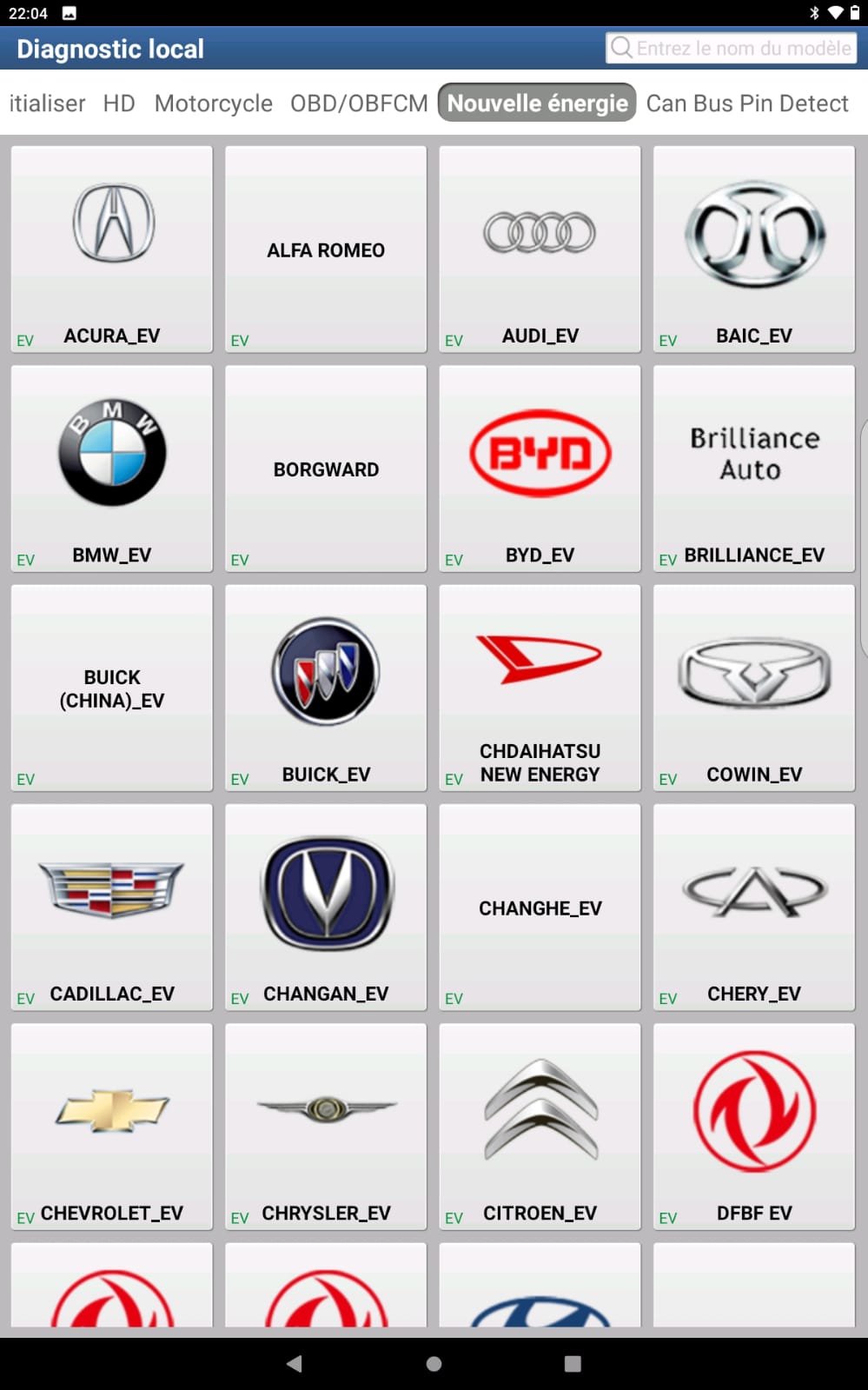868x1390 pixels.
Task: Choose BRILLIANCE_EV brand
Action: 753,469
